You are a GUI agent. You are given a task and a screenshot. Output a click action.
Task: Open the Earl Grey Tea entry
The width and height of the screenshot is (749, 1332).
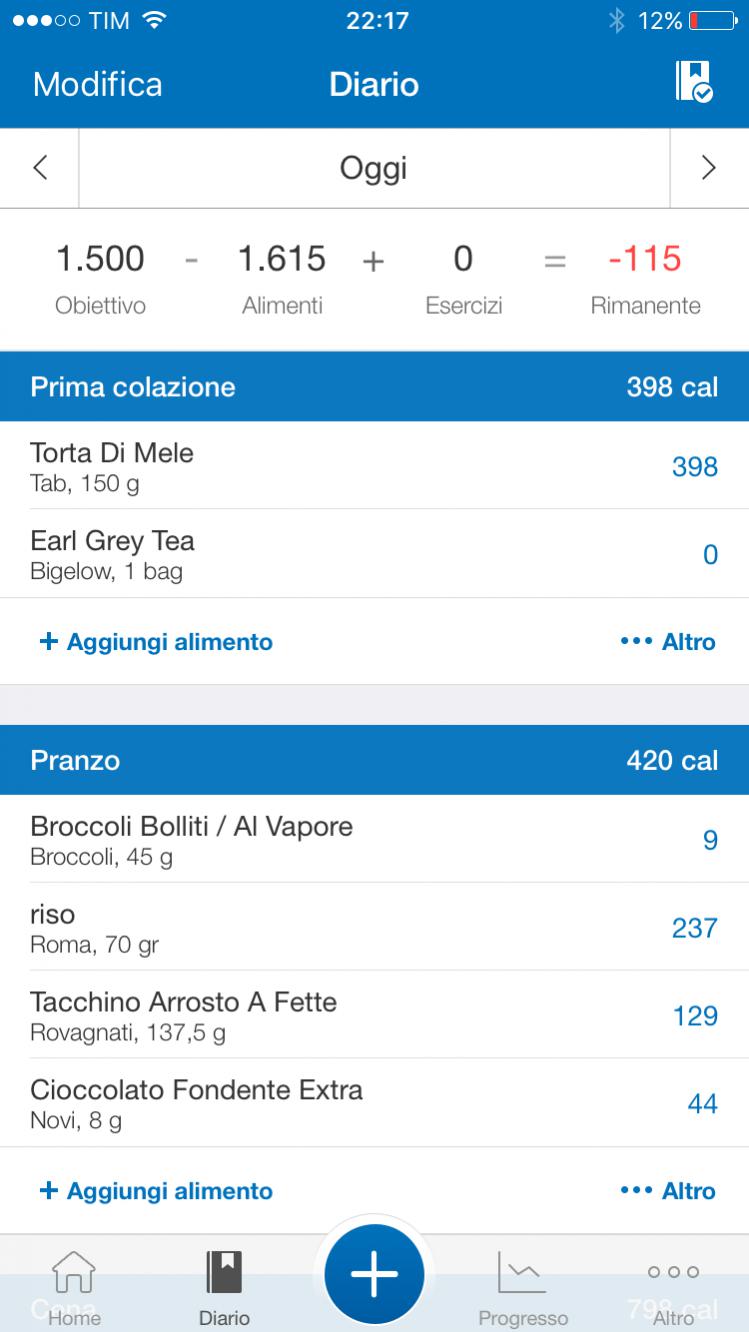[374, 553]
